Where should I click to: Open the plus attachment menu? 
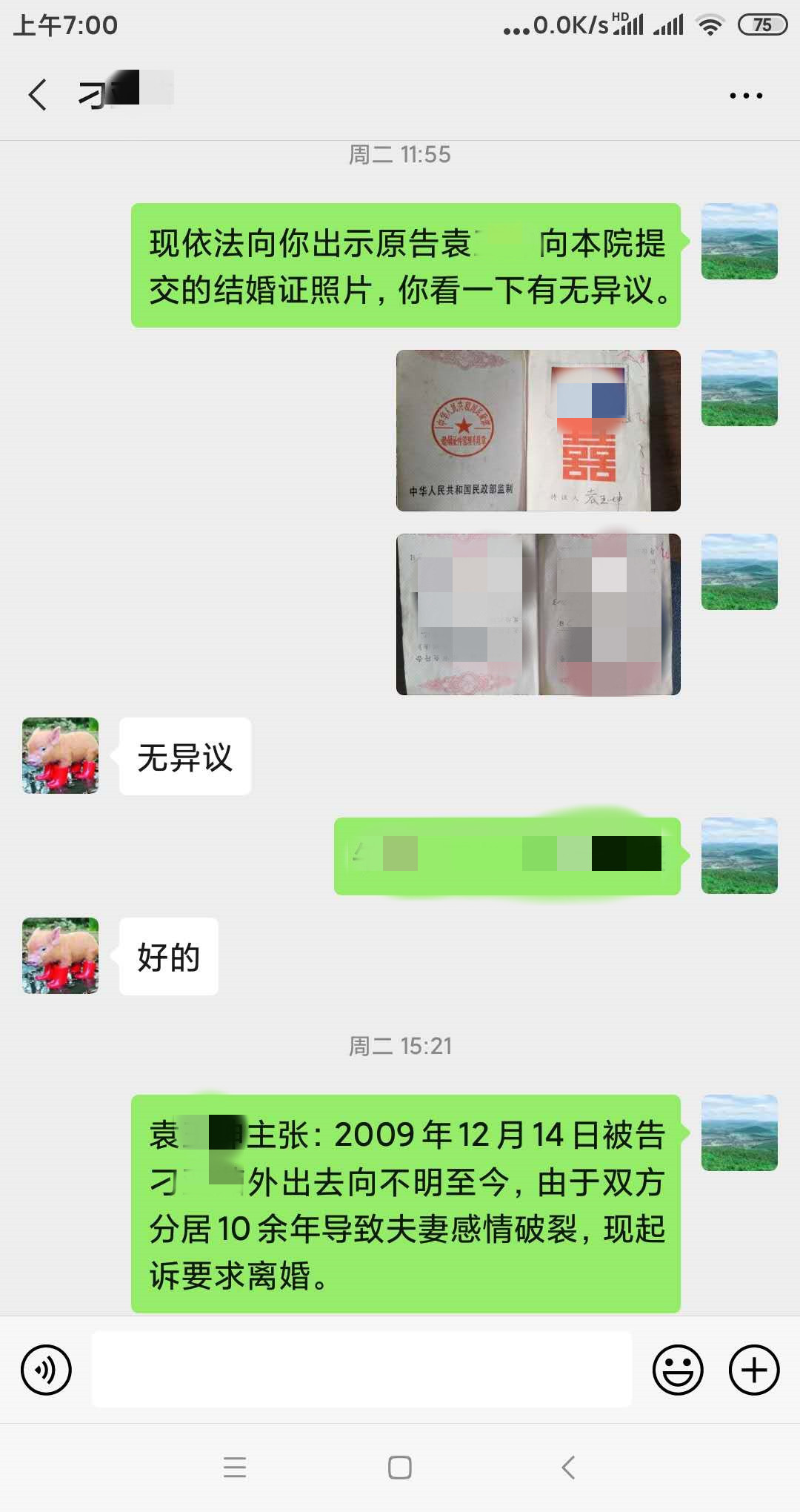(x=754, y=1370)
